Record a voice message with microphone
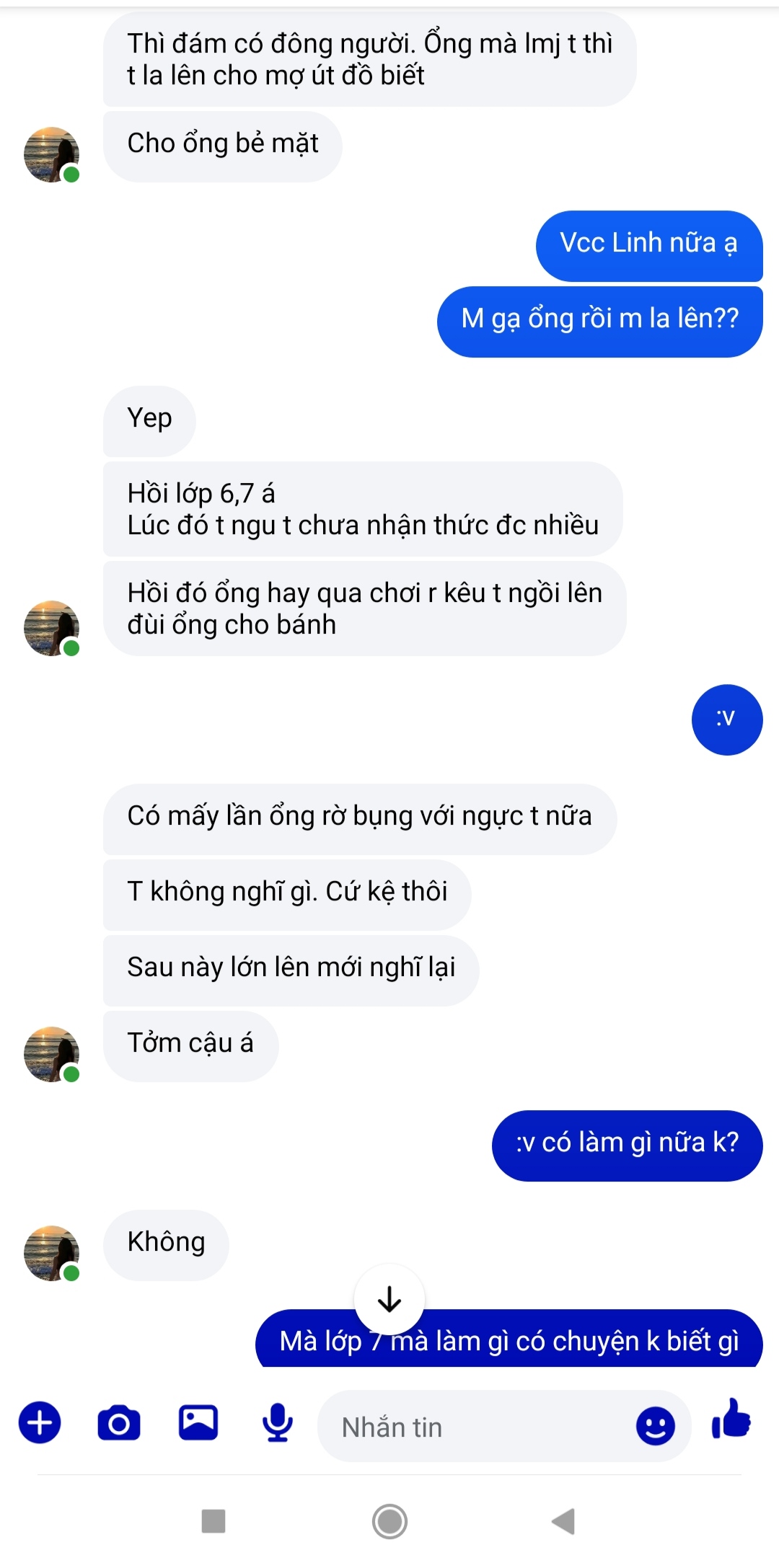 click(x=278, y=1423)
